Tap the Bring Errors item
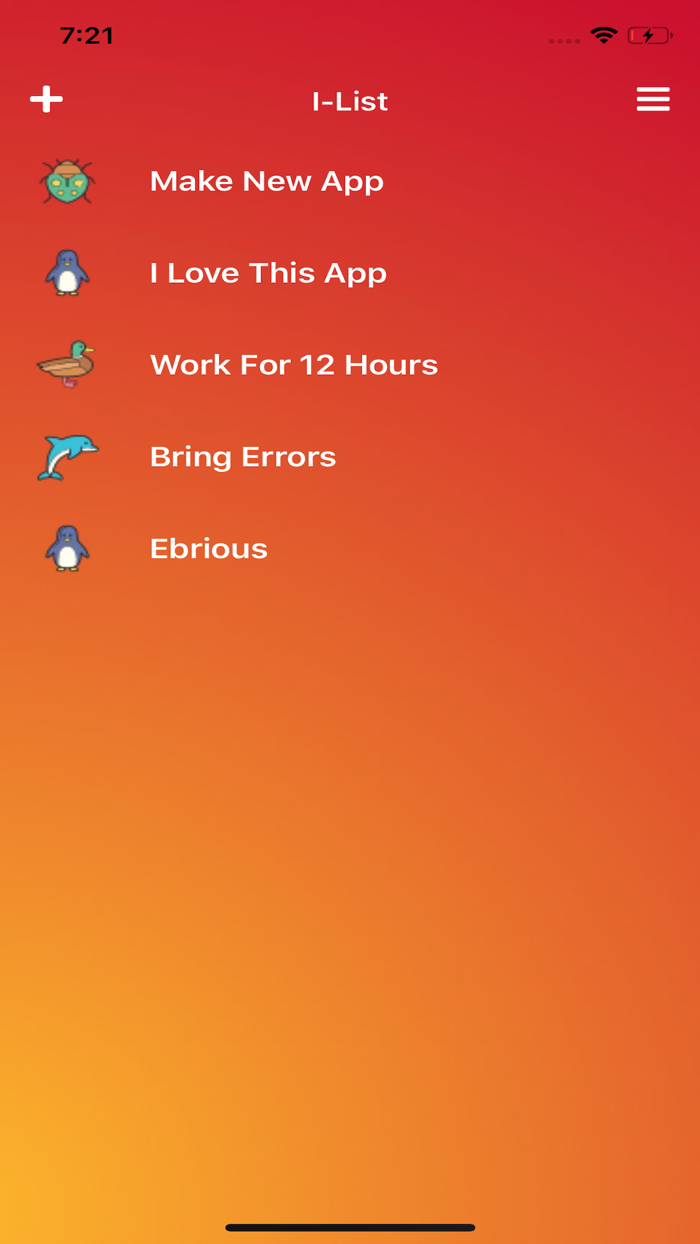The width and height of the screenshot is (700, 1244). (x=350, y=457)
